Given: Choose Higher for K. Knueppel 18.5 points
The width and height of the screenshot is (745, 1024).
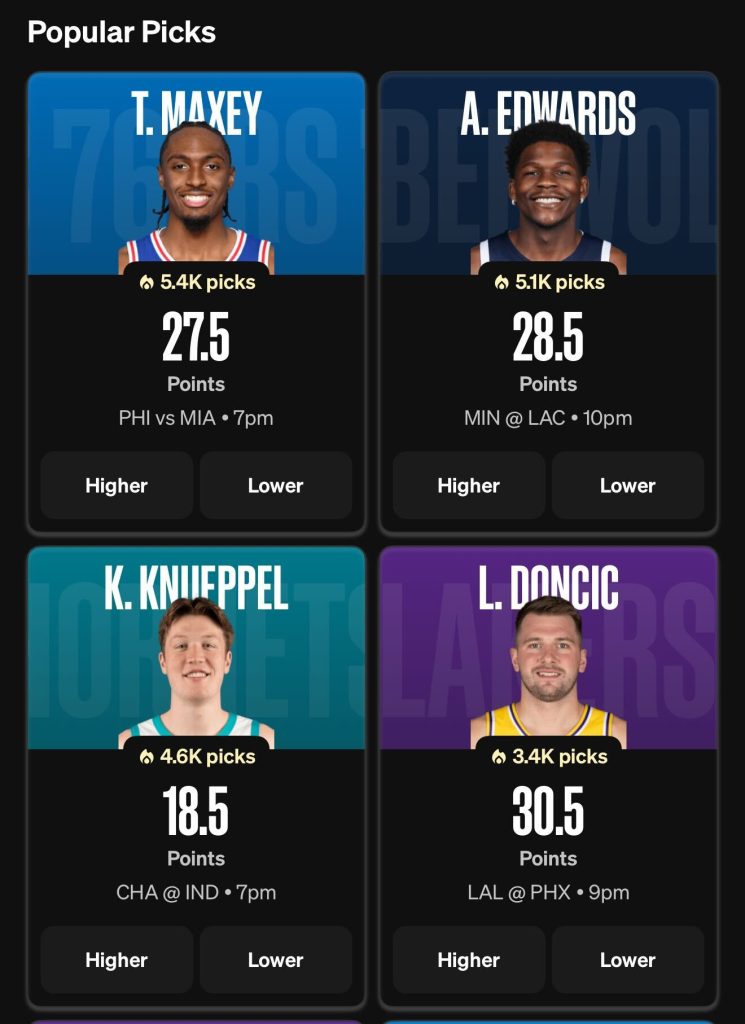Looking at the screenshot, I should (x=116, y=960).
